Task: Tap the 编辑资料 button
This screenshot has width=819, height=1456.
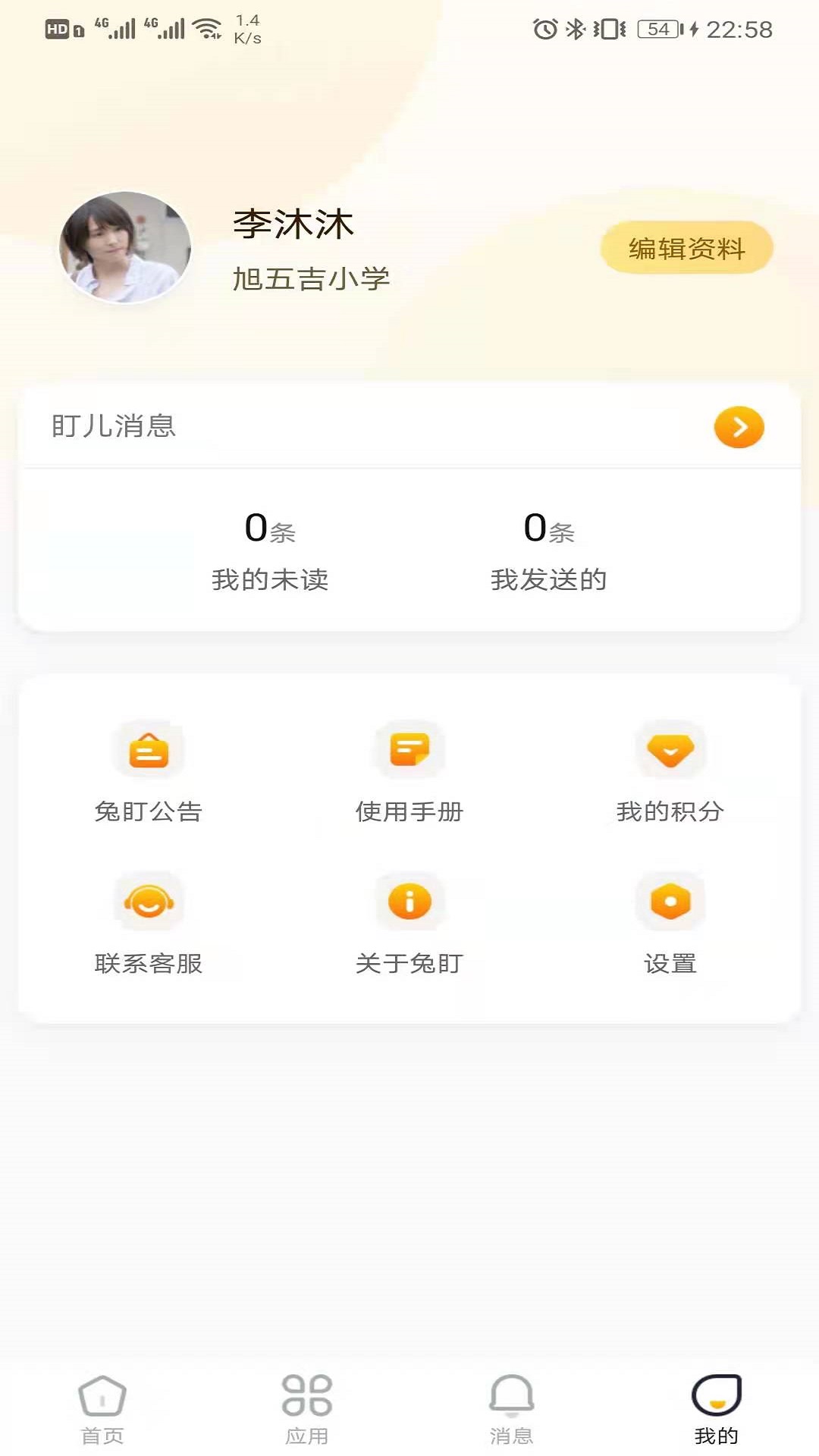Action: (686, 248)
